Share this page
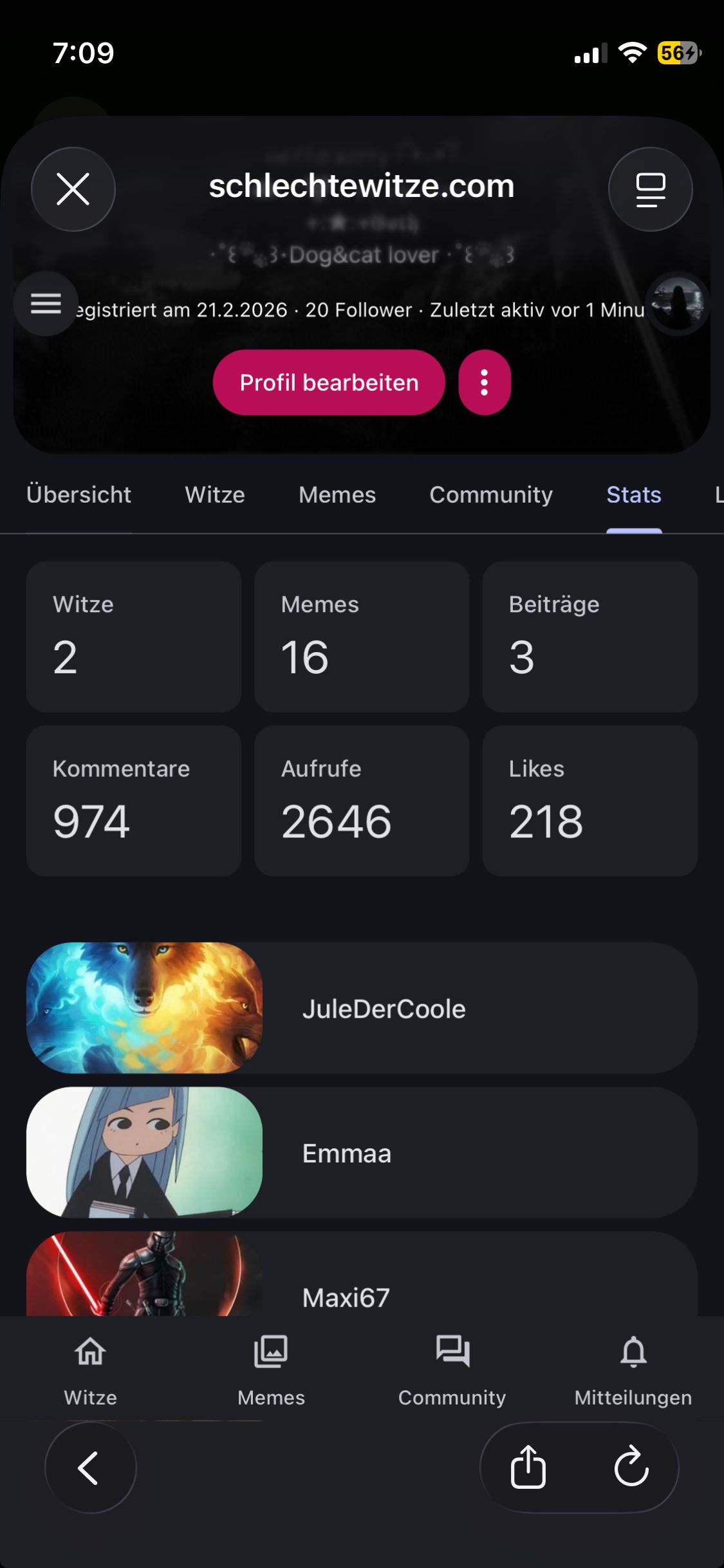 (528, 1468)
